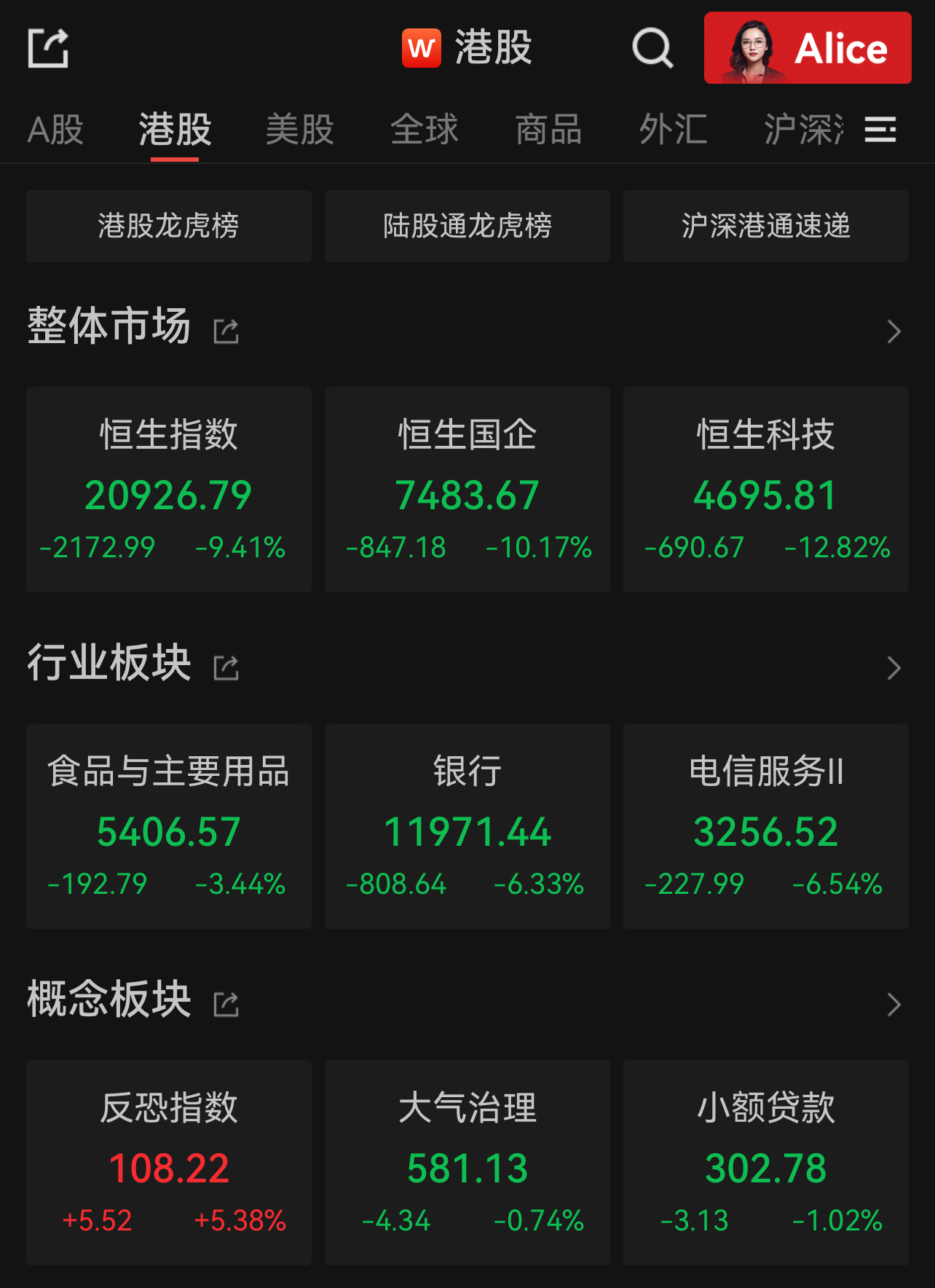Open 沪深港通速递
Image resolution: width=935 pixels, height=1288 pixels.
coord(766,226)
